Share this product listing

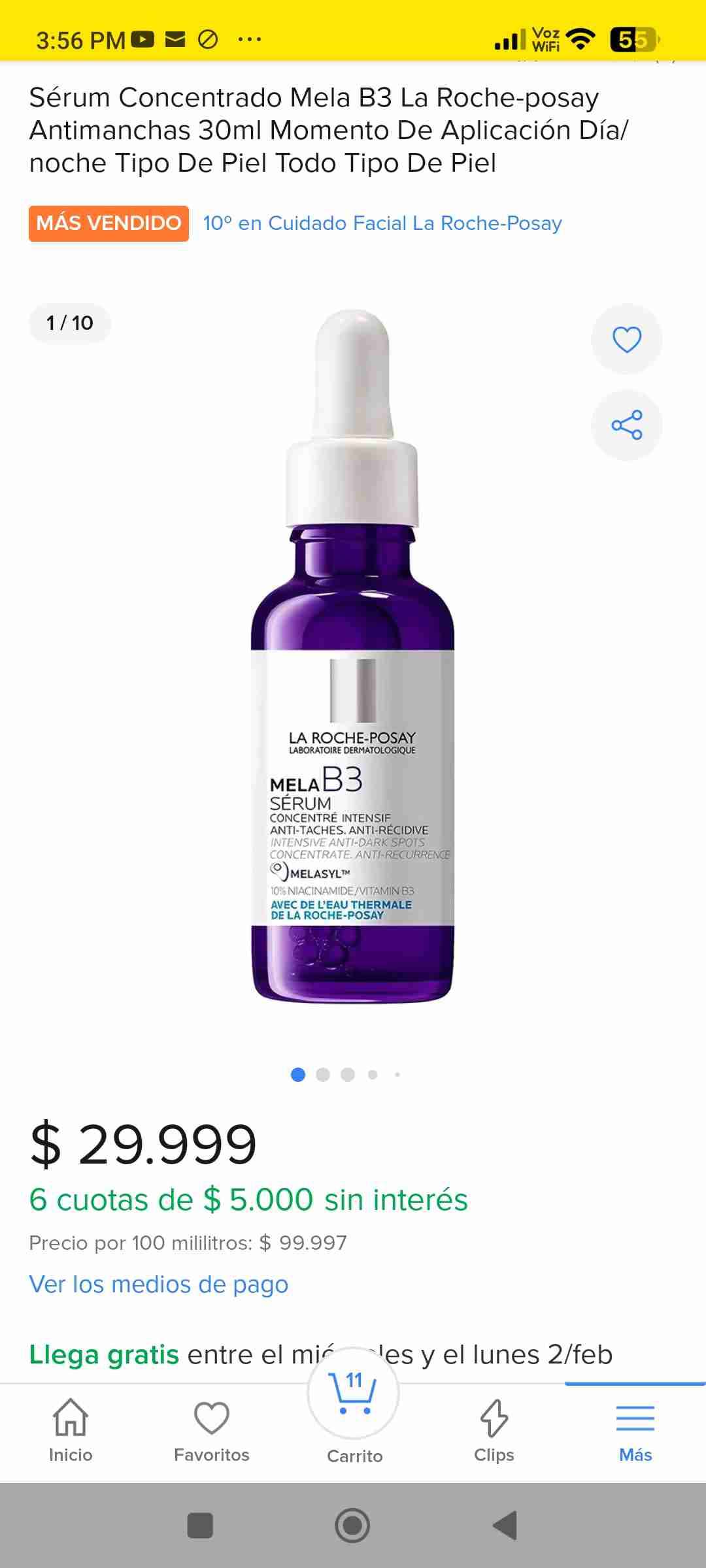pos(626,425)
